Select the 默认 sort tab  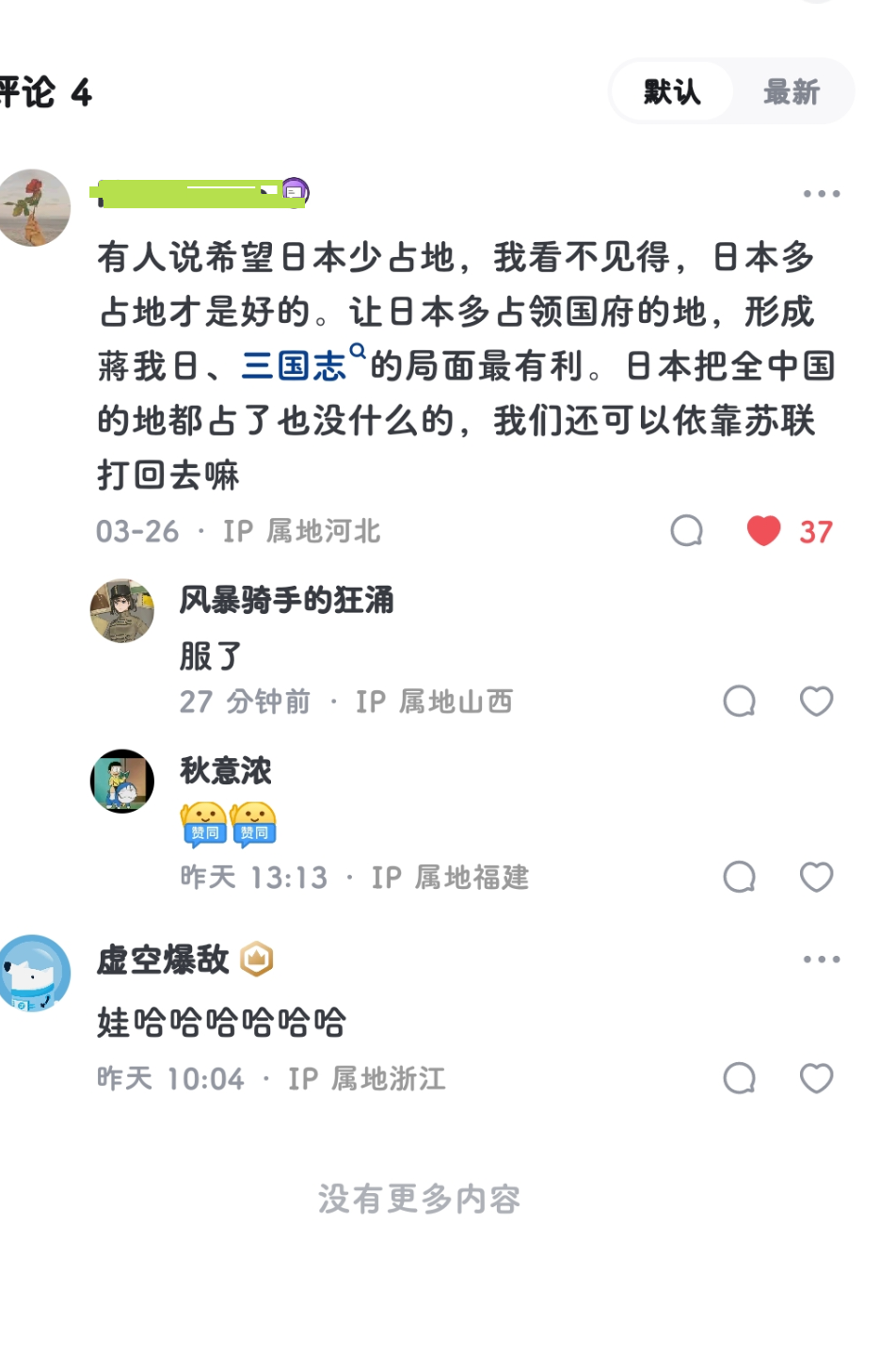(x=672, y=92)
